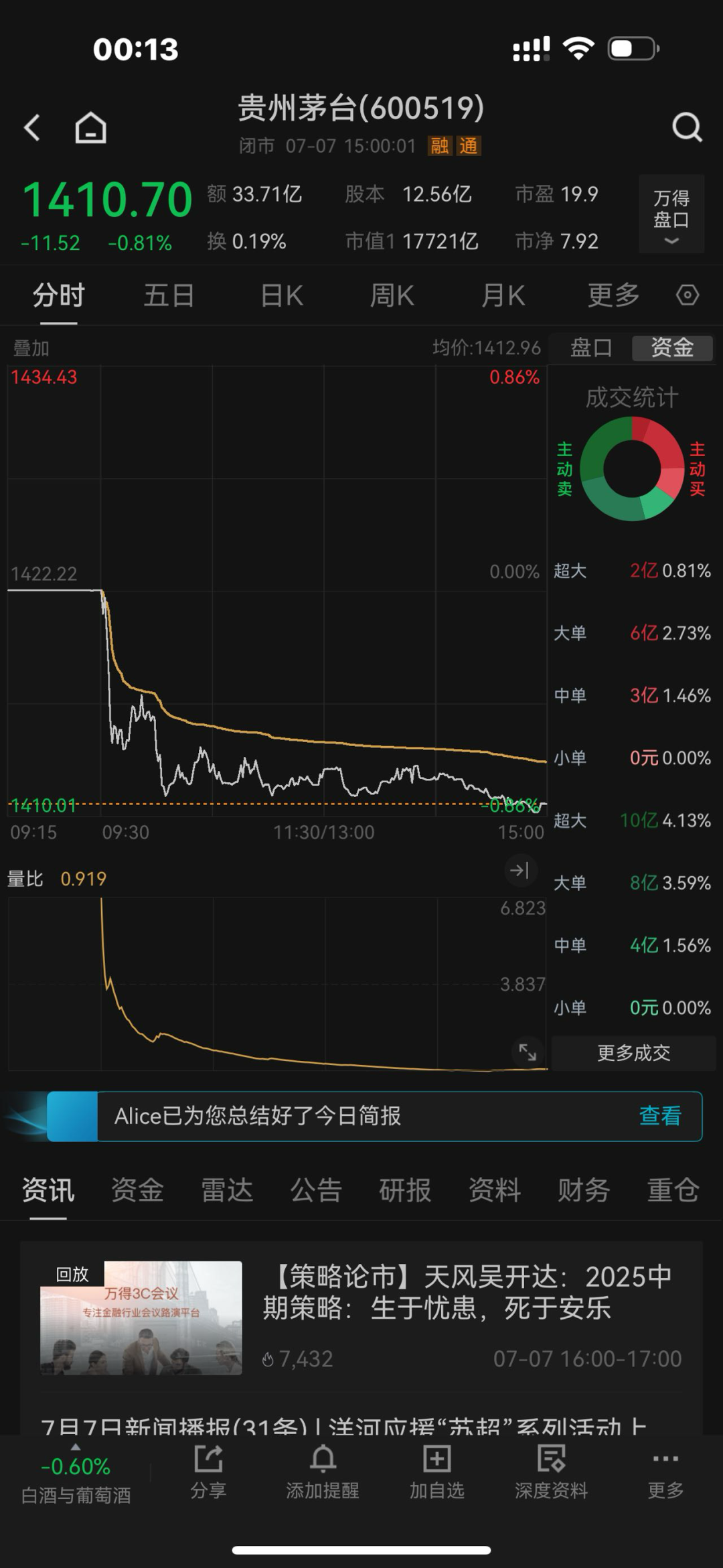Screen dimensions: 723x1568
Task: Switch side panel to 盘口
Action: [x=591, y=348]
